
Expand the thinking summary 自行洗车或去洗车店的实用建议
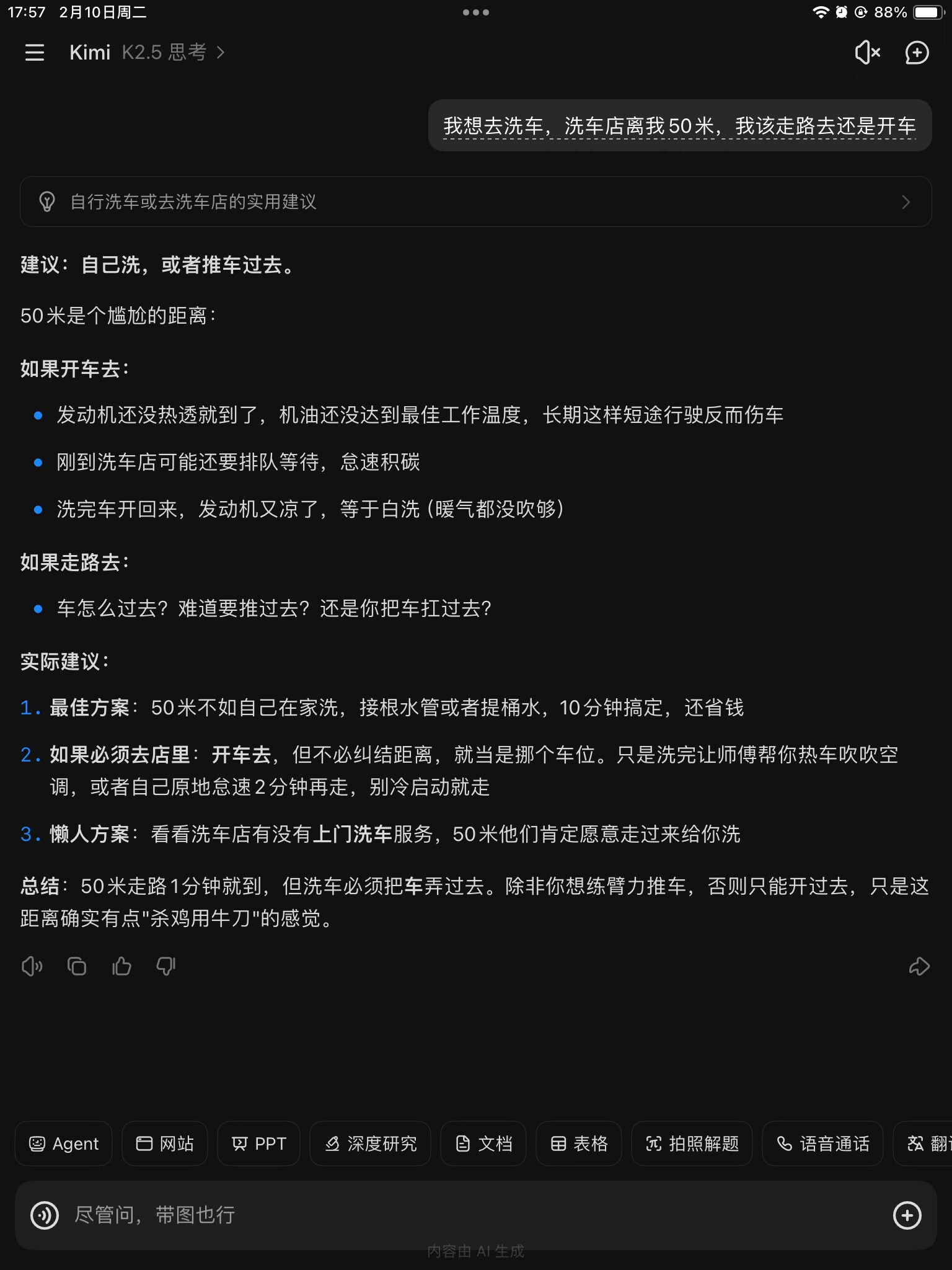point(475,202)
